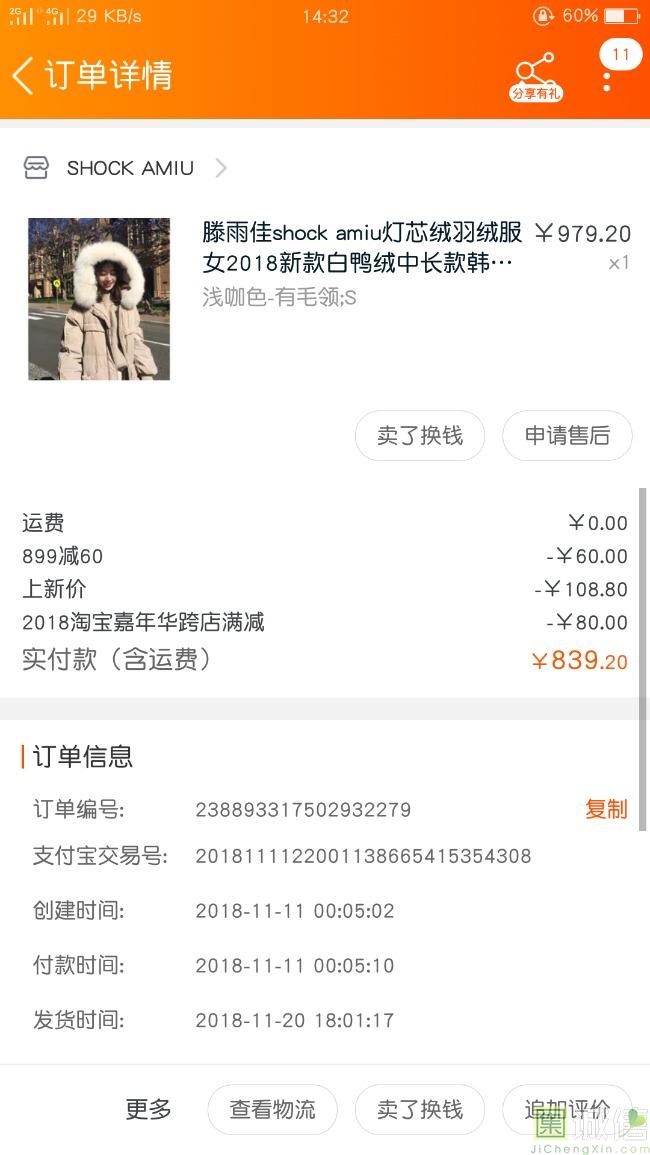The image size is (650, 1155).
Task: Select 申请售后 for after-sales service
Action: click(567, 436)
